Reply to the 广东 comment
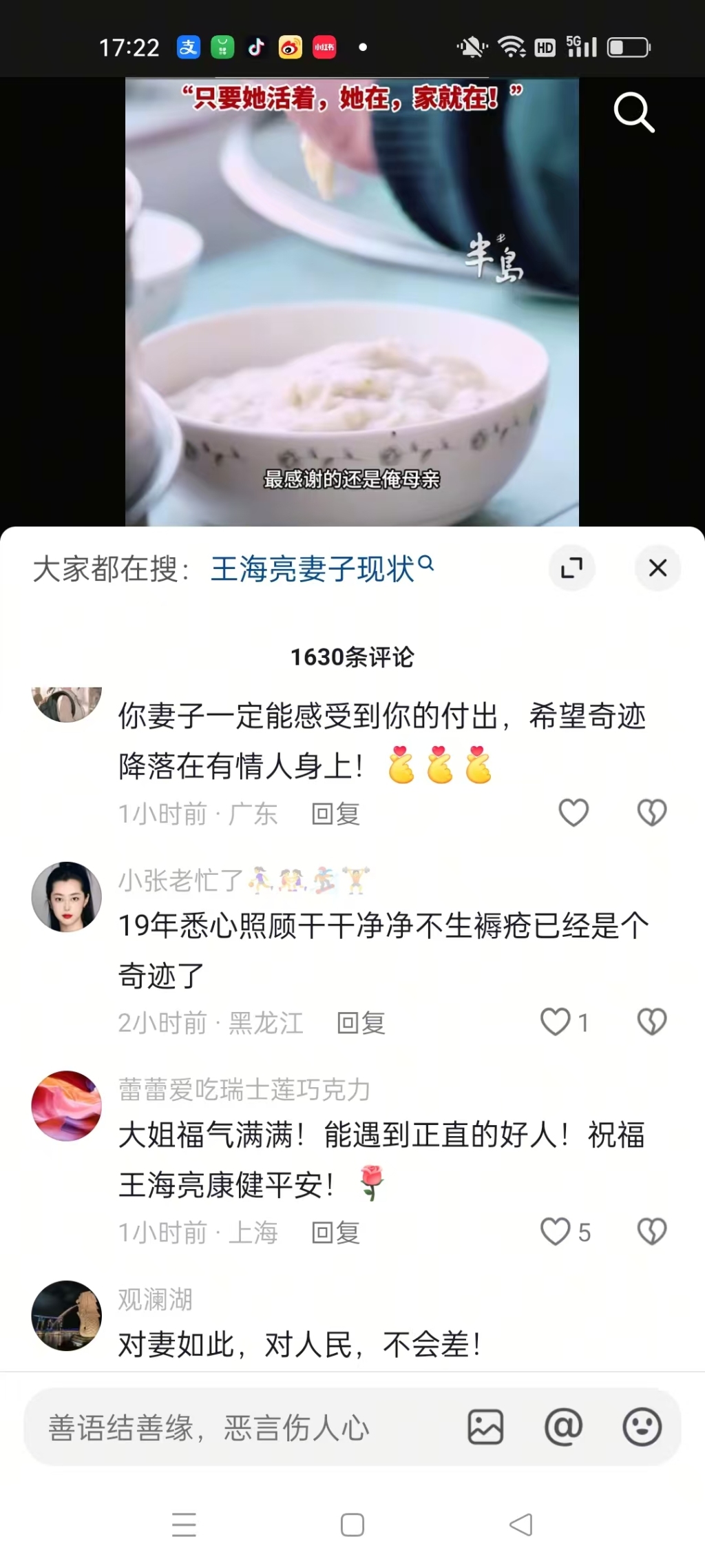 (x=335, y=814)
